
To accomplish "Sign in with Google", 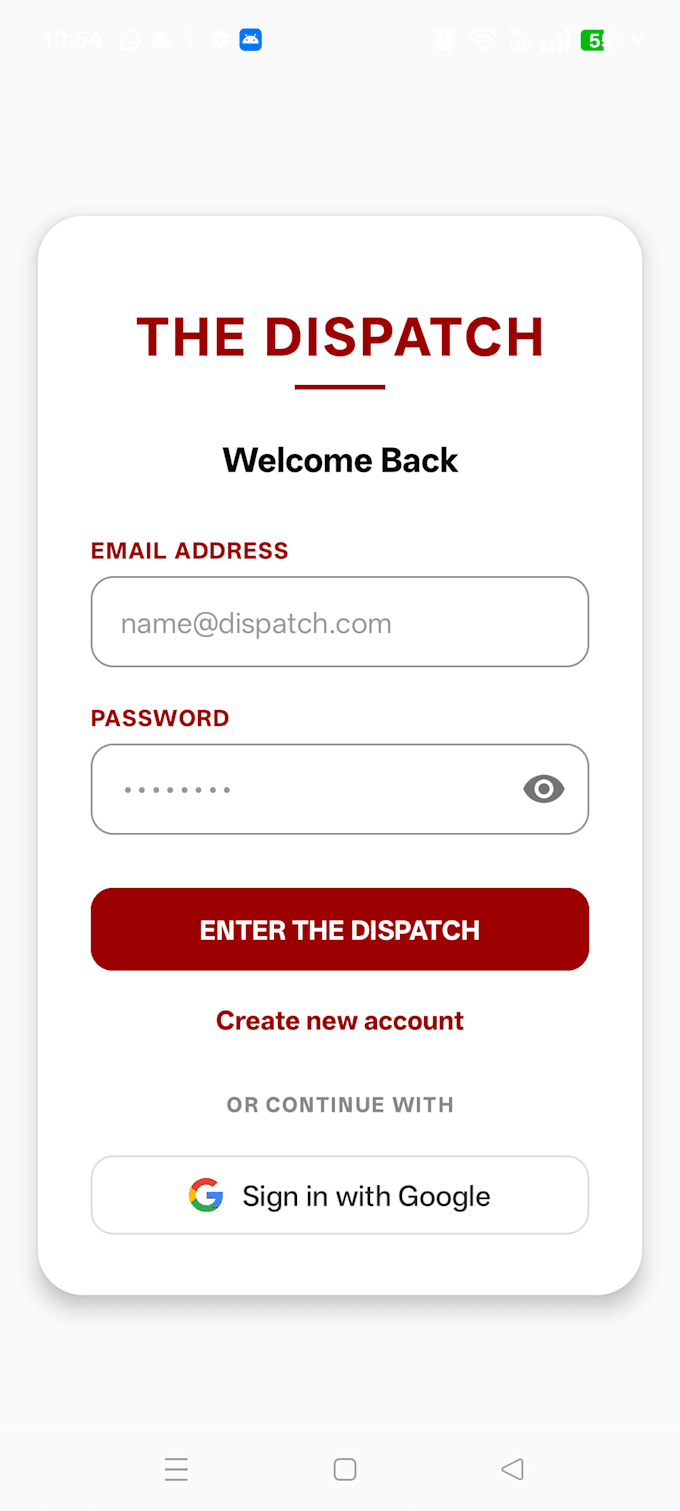I will click(x=340, y=1195).
